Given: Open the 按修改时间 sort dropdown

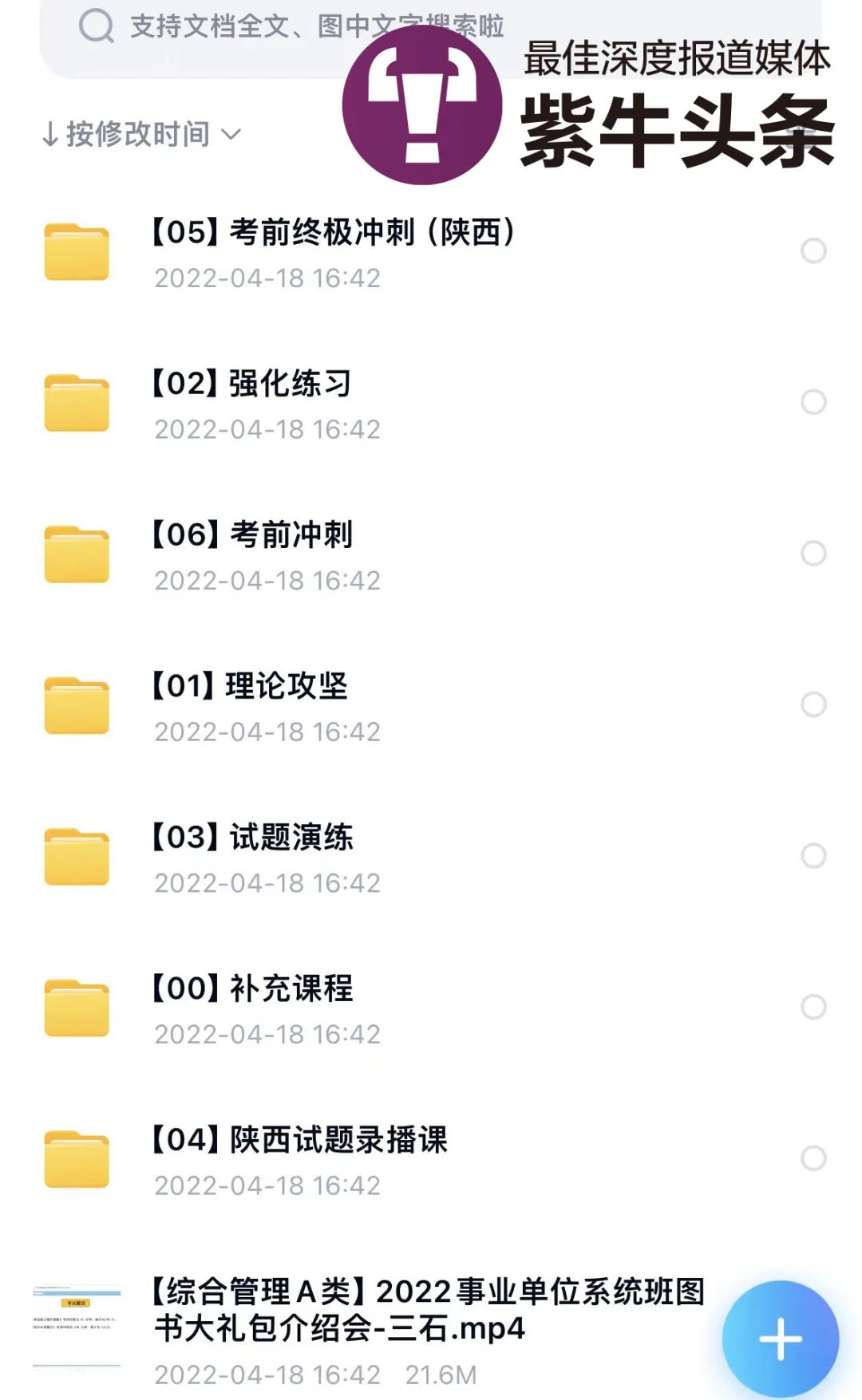Looking at the screenshot, I should point(141,134).
